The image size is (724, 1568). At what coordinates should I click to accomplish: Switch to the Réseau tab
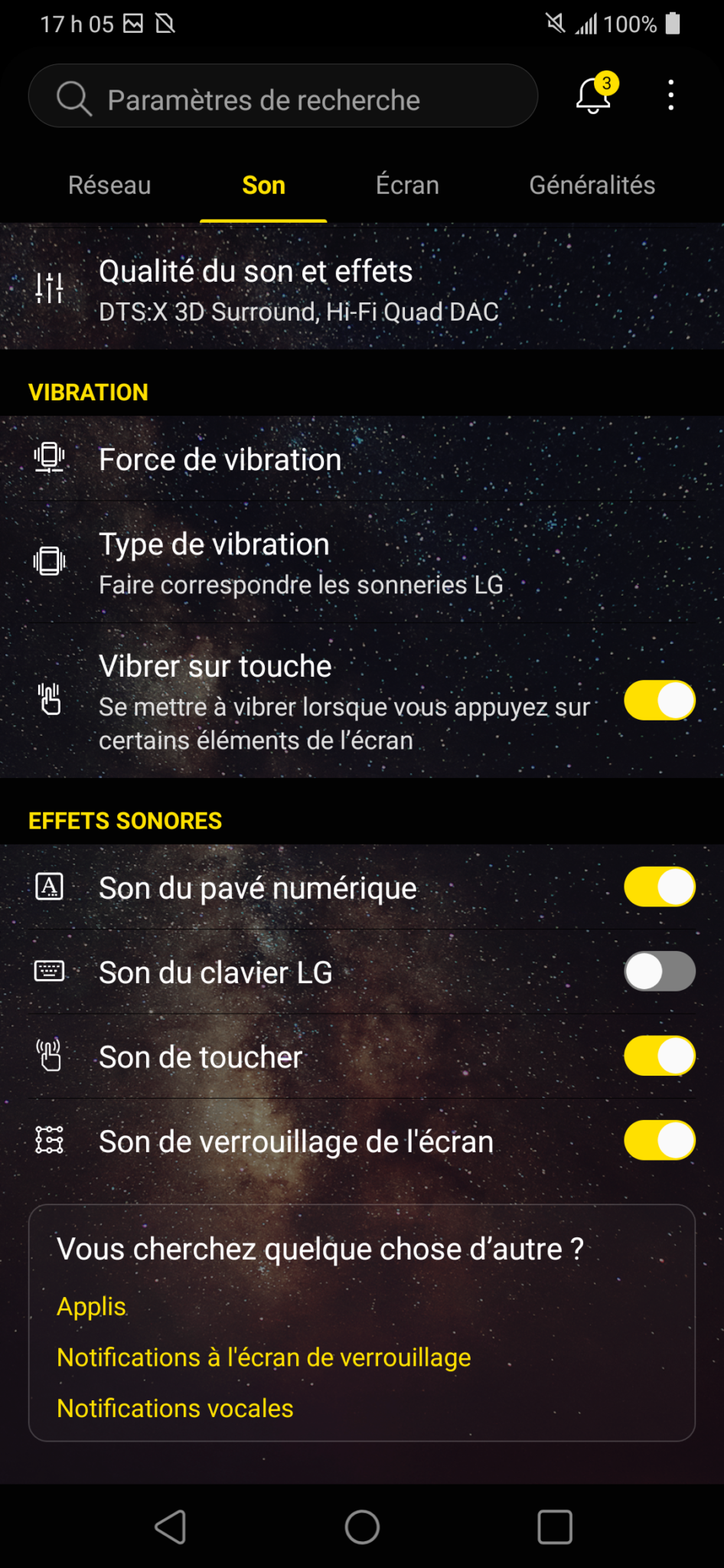(x=109, y=185)
